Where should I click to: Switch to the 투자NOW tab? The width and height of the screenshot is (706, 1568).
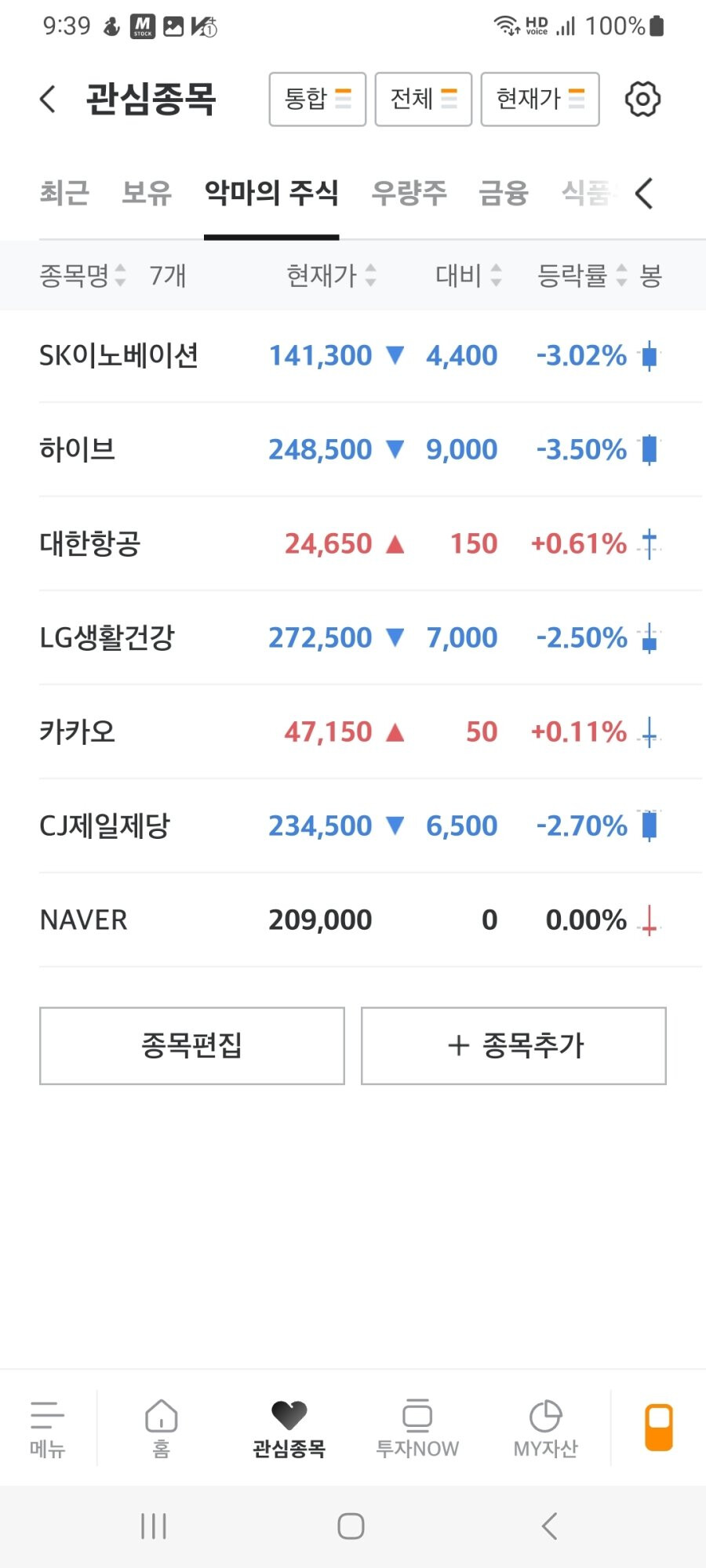coord(417,1428)
